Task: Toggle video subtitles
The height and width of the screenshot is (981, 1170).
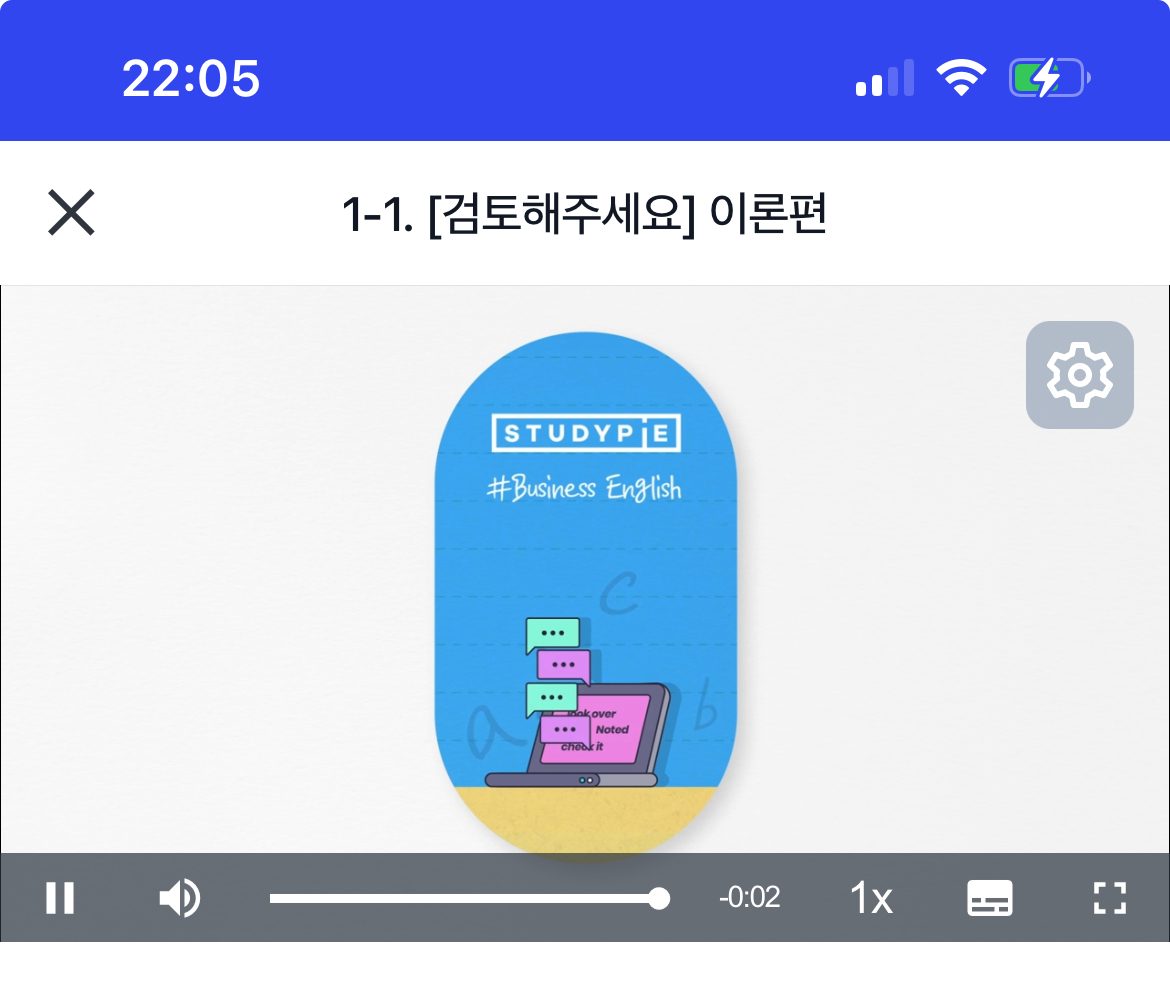Action: 990,898
